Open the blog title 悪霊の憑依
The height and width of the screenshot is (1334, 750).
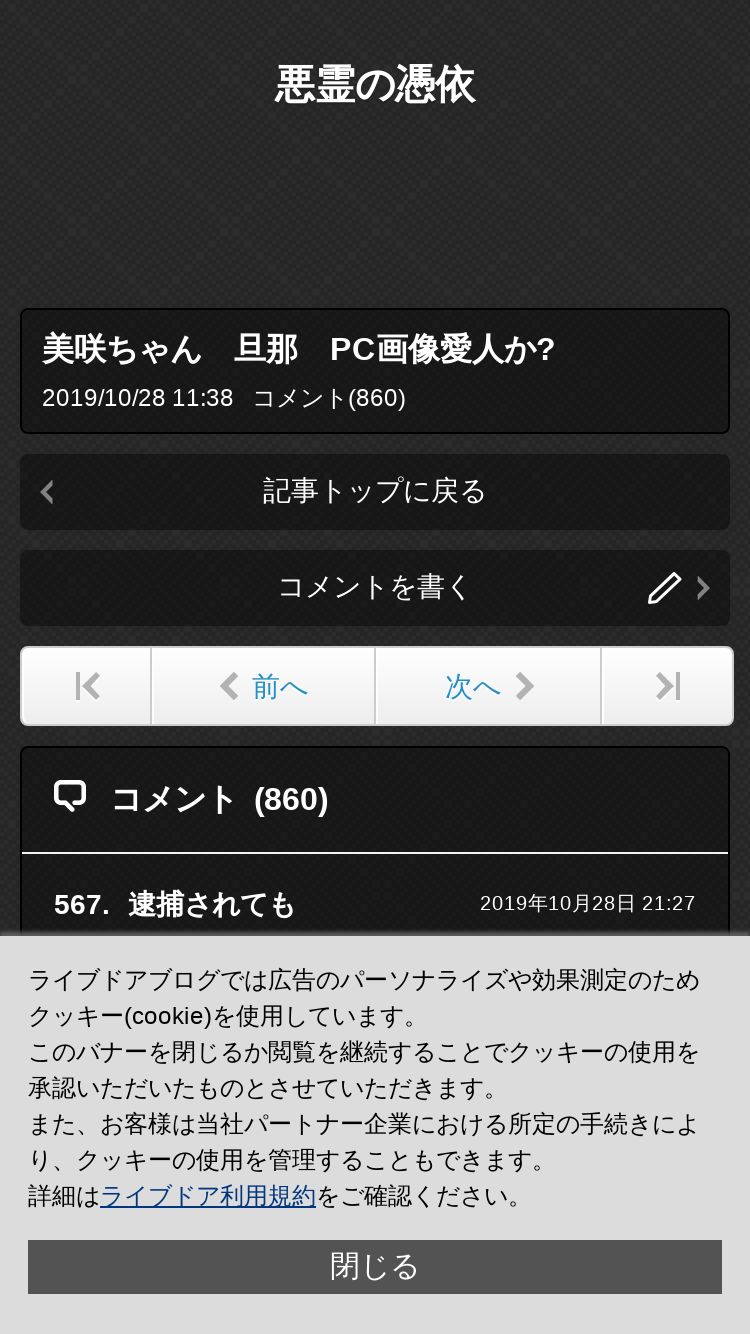click(x=375, y=85)
